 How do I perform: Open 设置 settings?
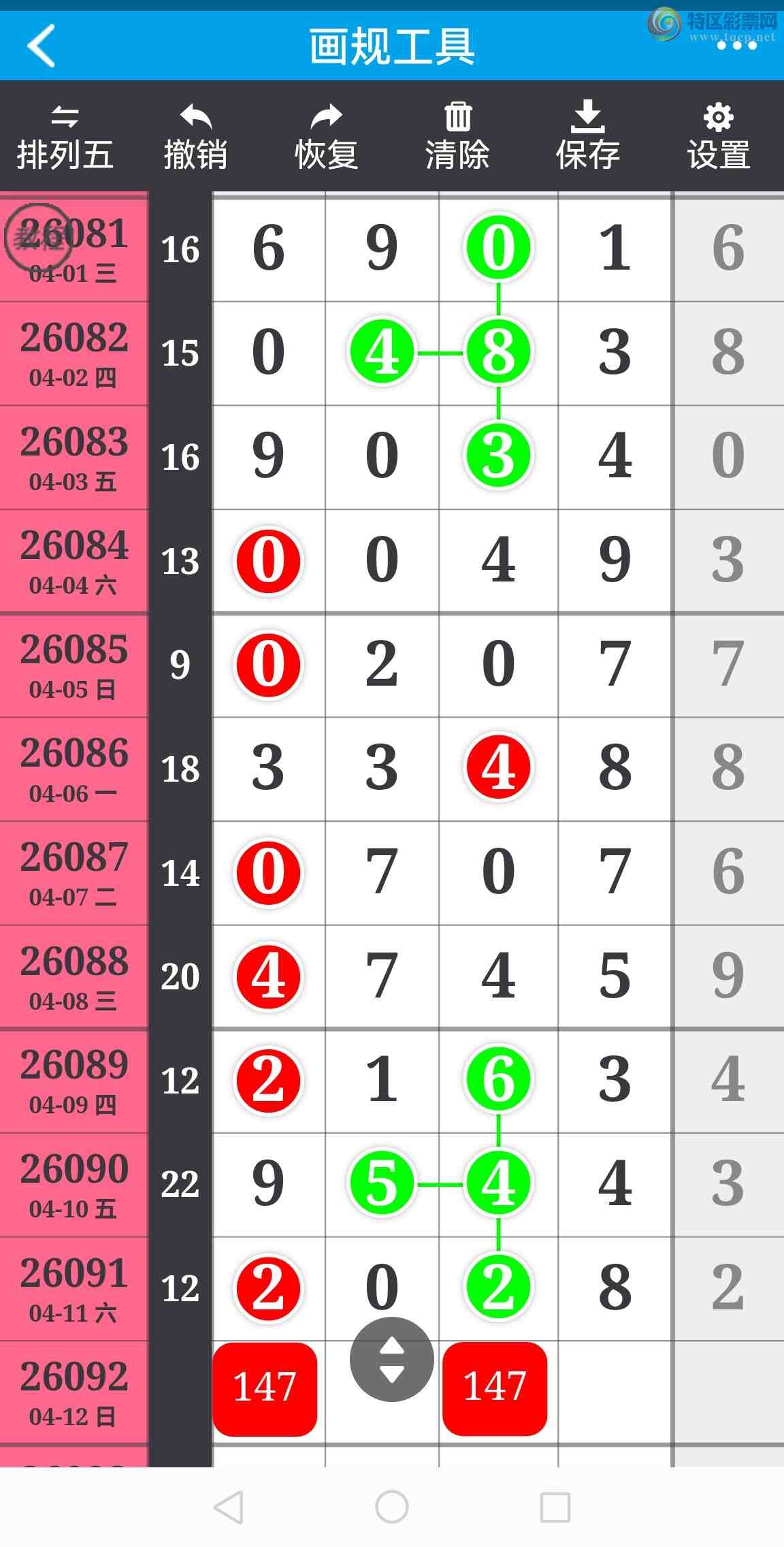[719, 137]
